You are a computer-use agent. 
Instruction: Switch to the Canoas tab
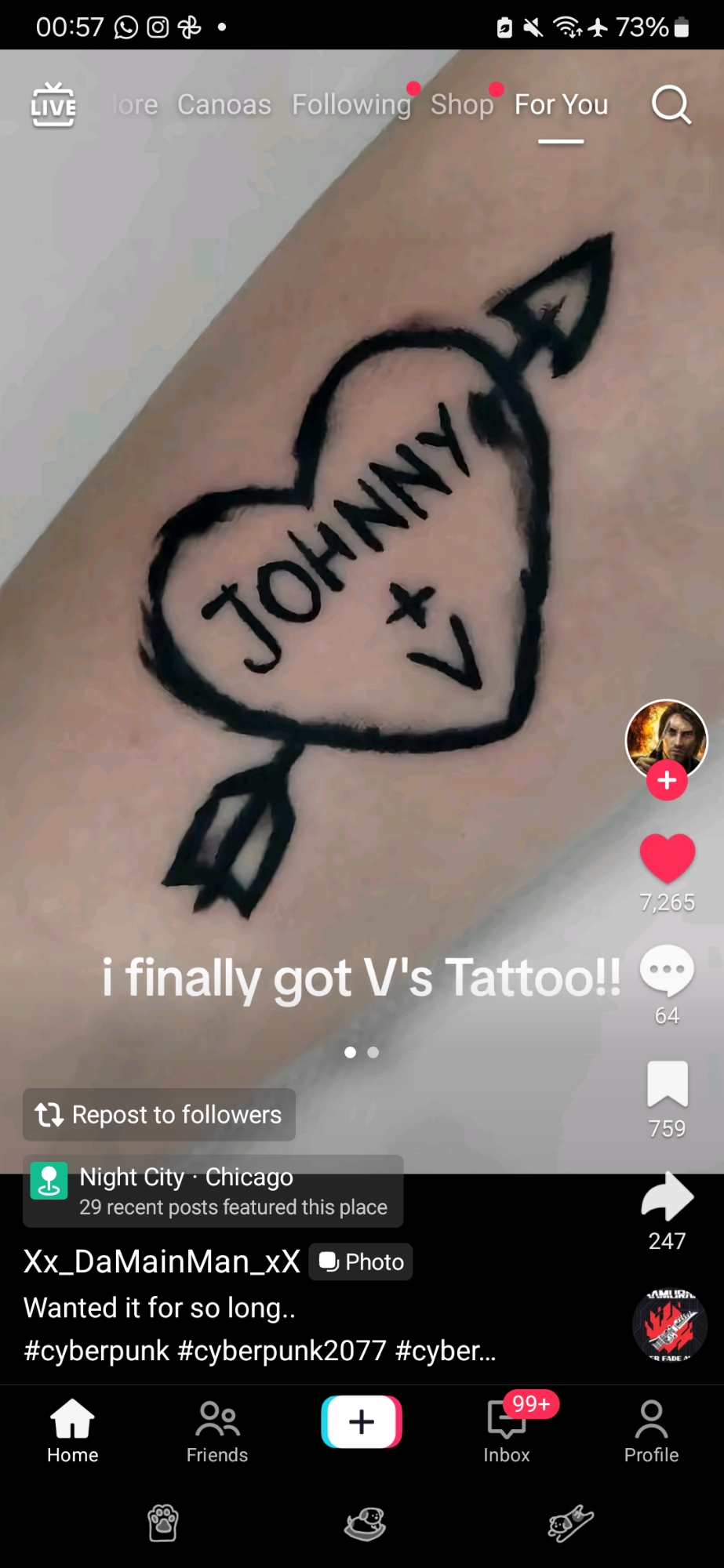pos(224,105)
